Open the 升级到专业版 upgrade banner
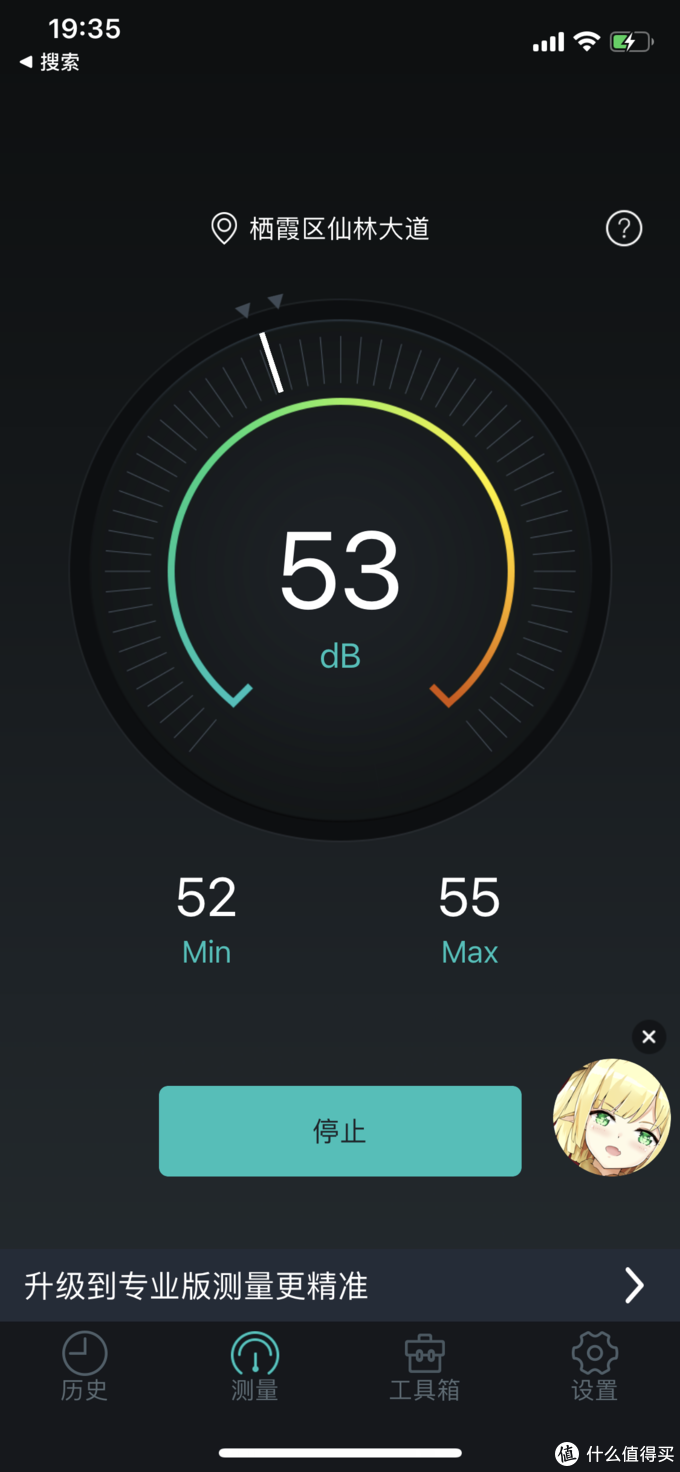Image resolution: width=680 pixels, height=1472 pixels. [x=340, y=1285]
